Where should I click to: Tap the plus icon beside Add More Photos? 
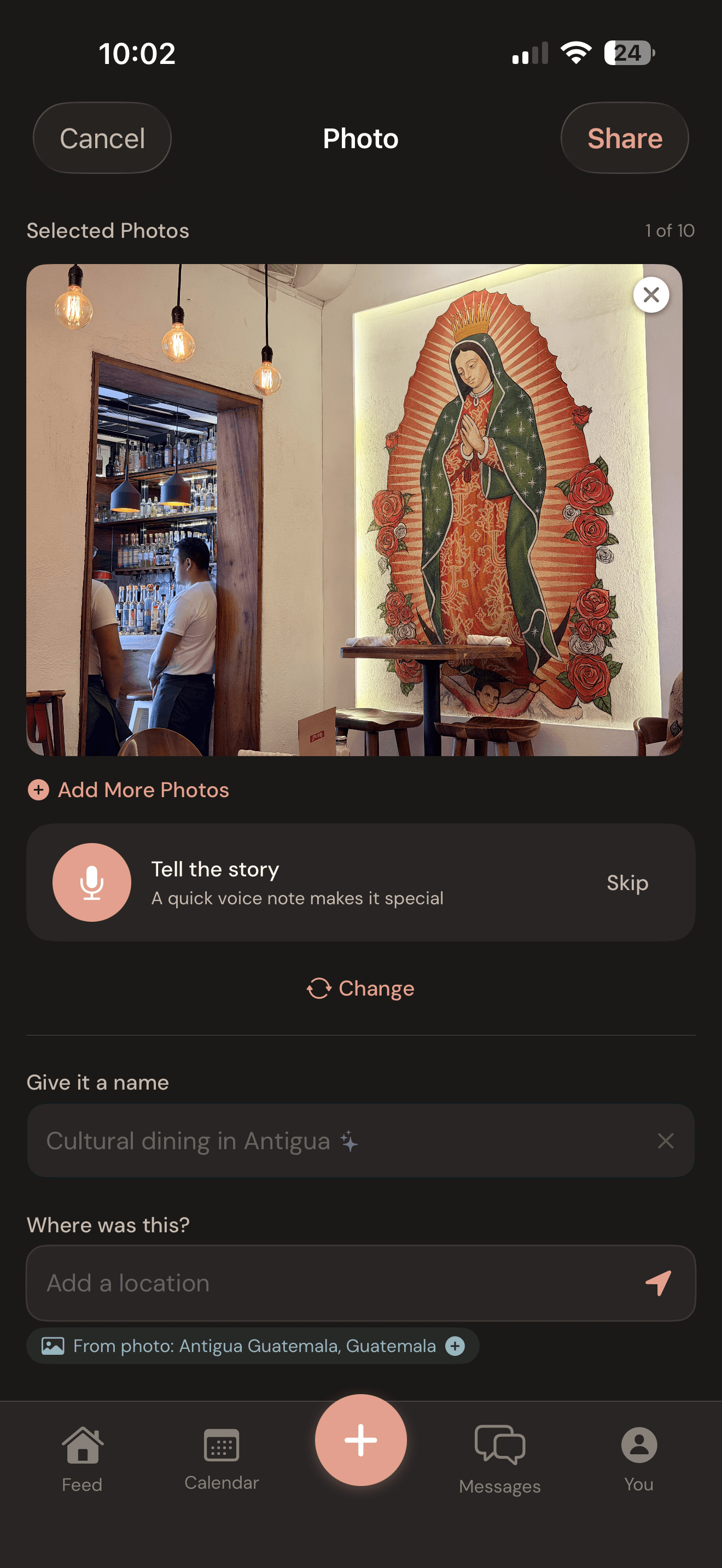click(x=38, y=789)
